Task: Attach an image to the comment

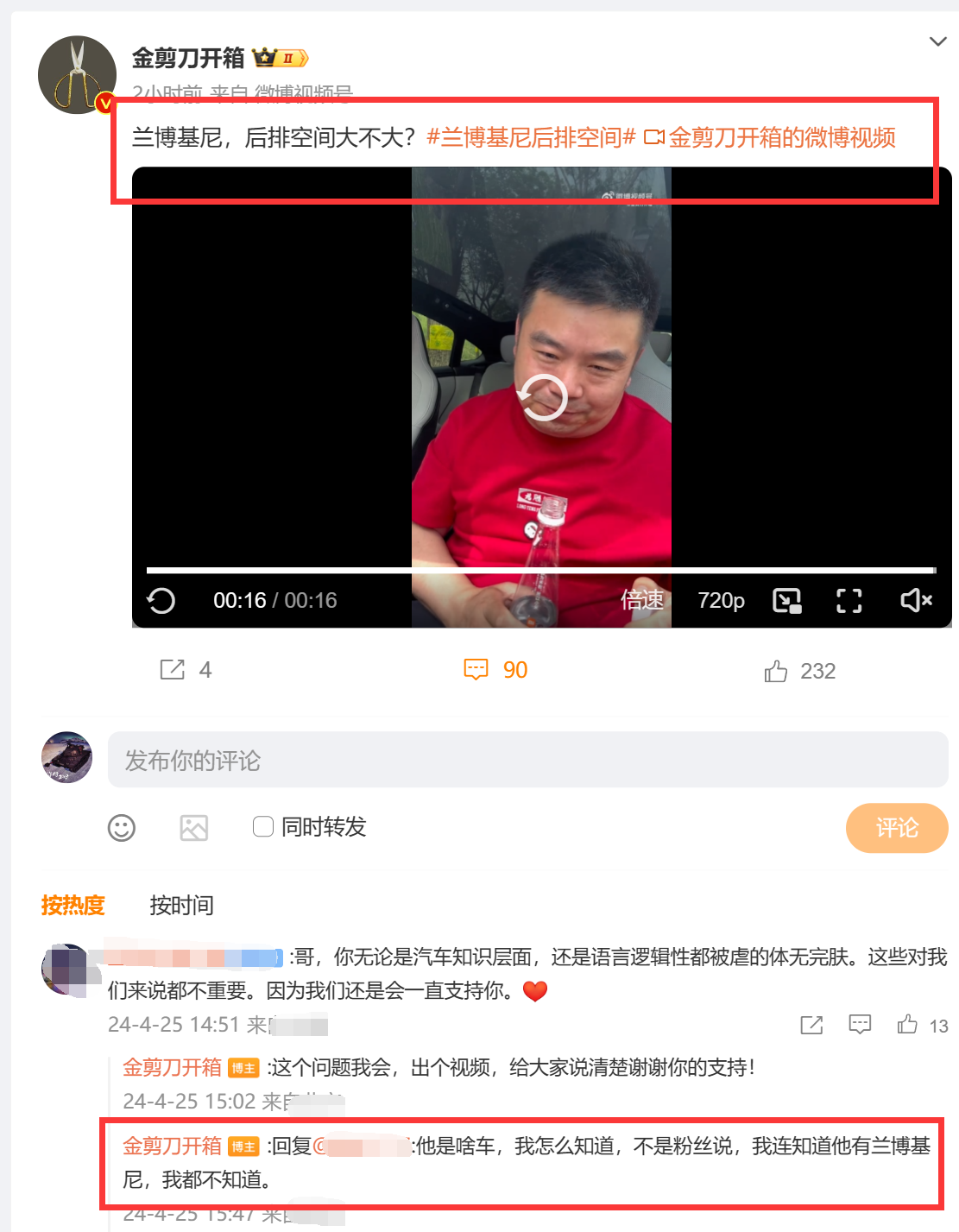Action: [x=194, y=827]
